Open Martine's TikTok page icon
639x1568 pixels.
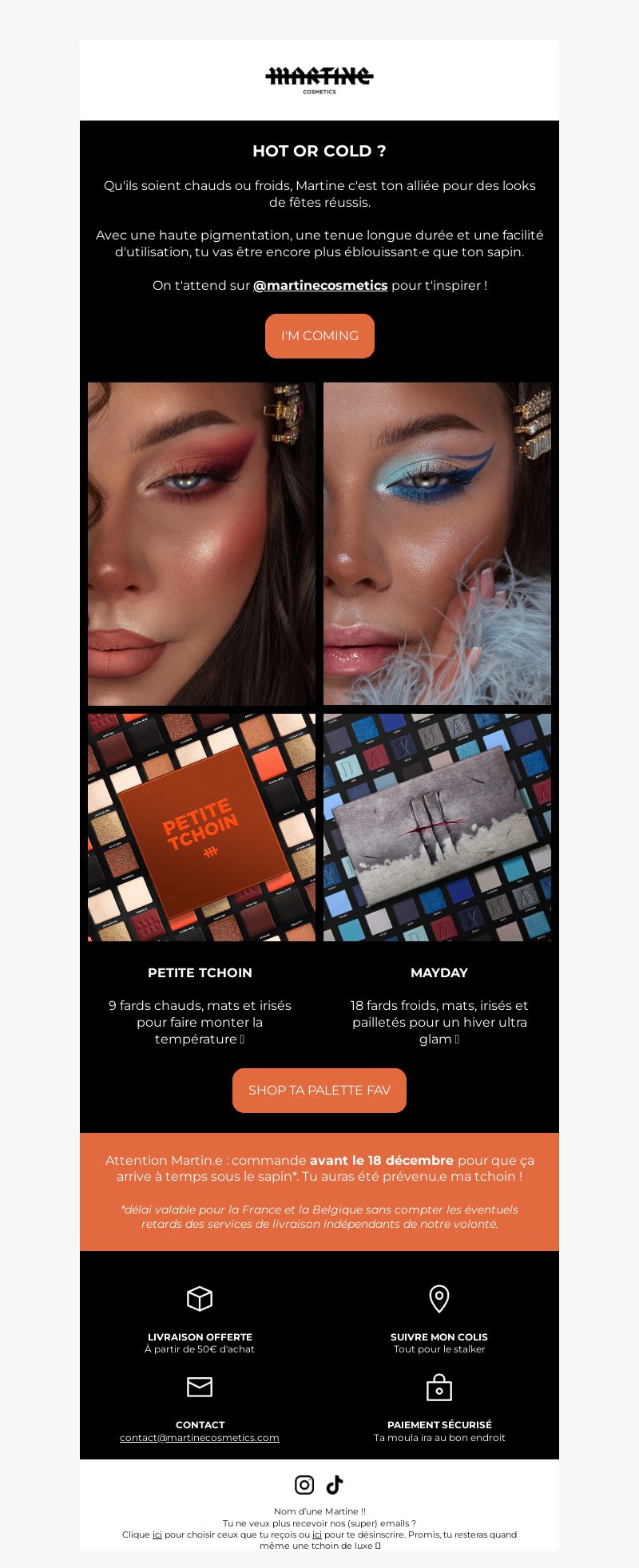335,1484
